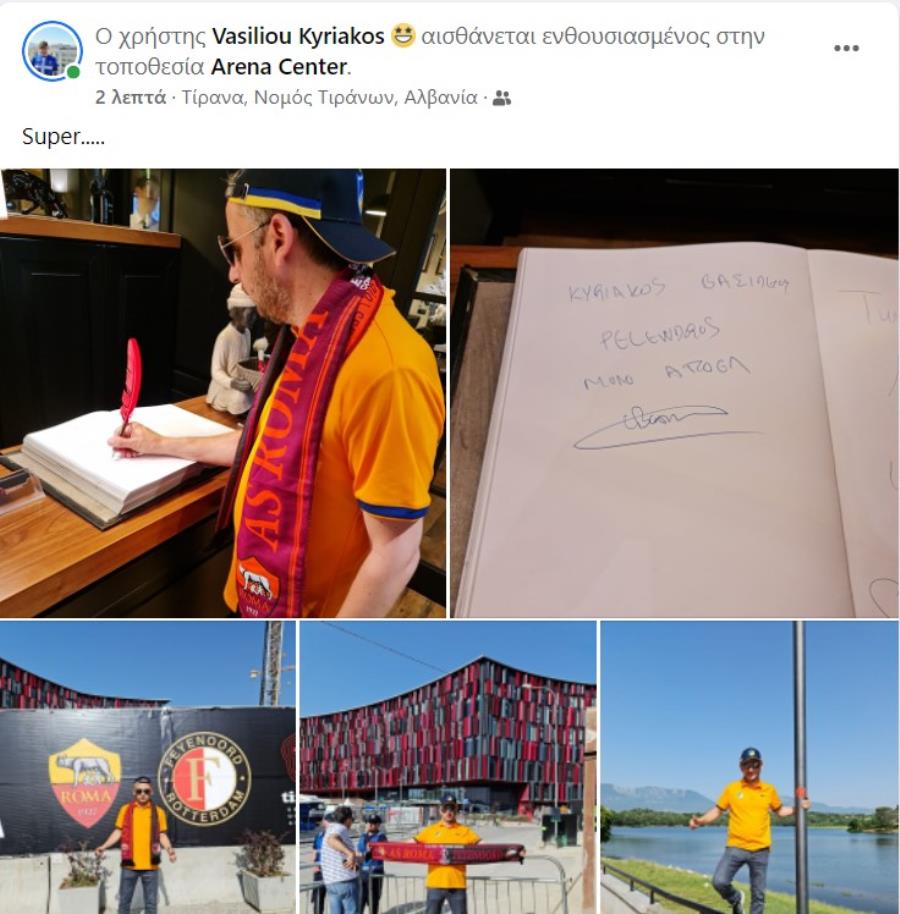Image resolution: width=900 pixels, height=914 pixels.
Task: Open the post's three-dot options menu
Action: click(846, 49)
